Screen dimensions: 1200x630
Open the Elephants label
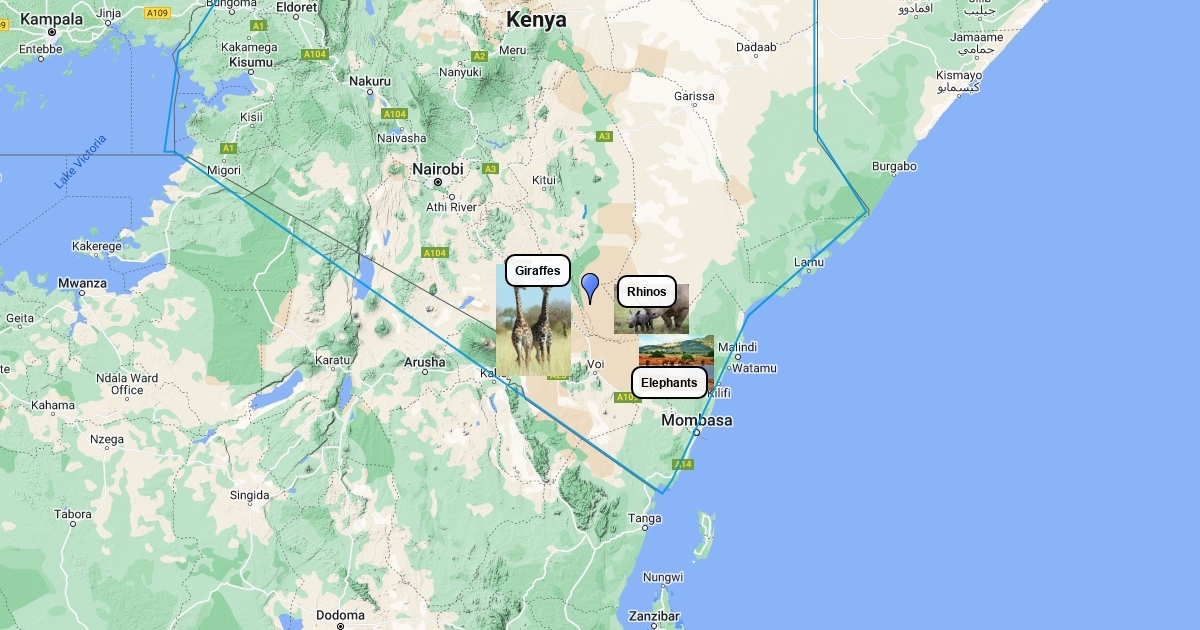click(669, 382)
